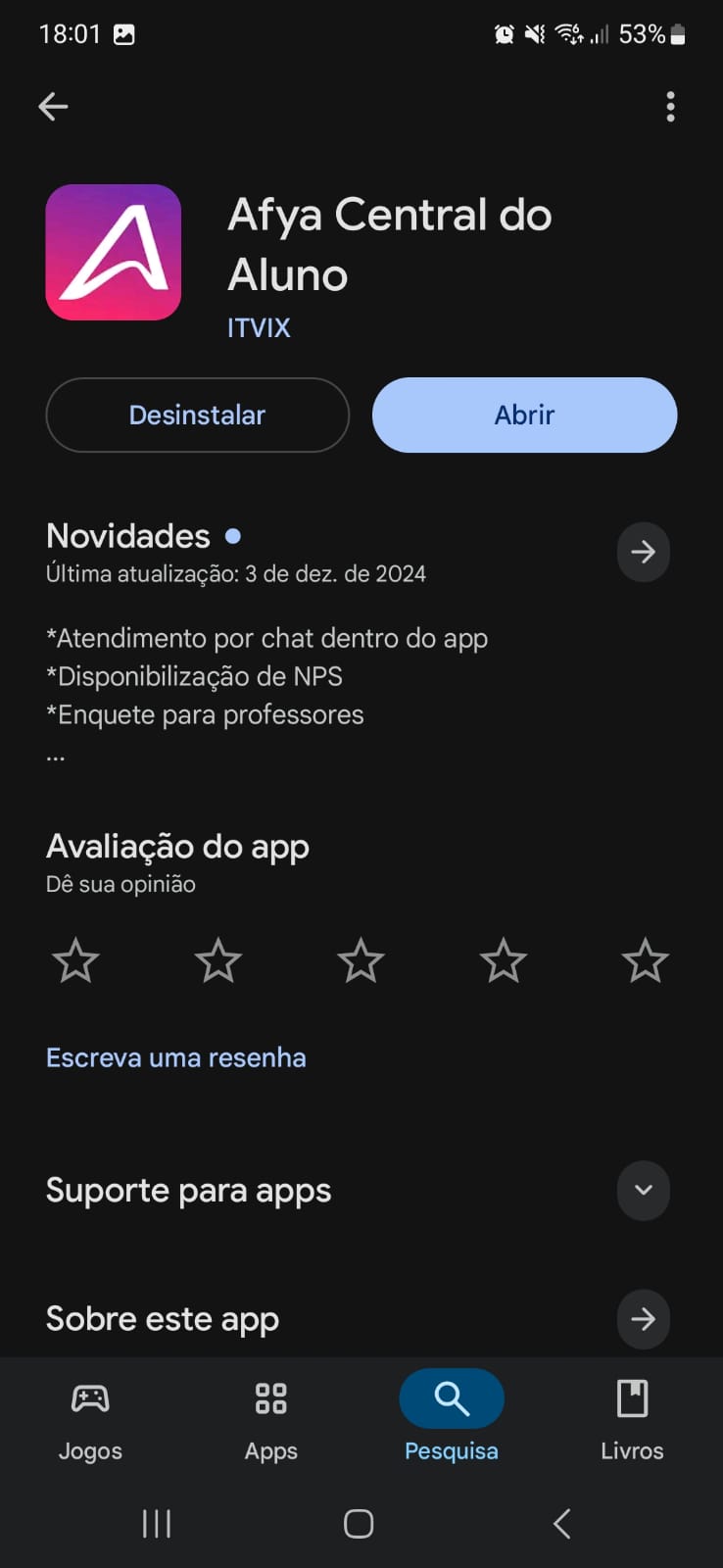Open system recent apps

(x=157, y=1523)
